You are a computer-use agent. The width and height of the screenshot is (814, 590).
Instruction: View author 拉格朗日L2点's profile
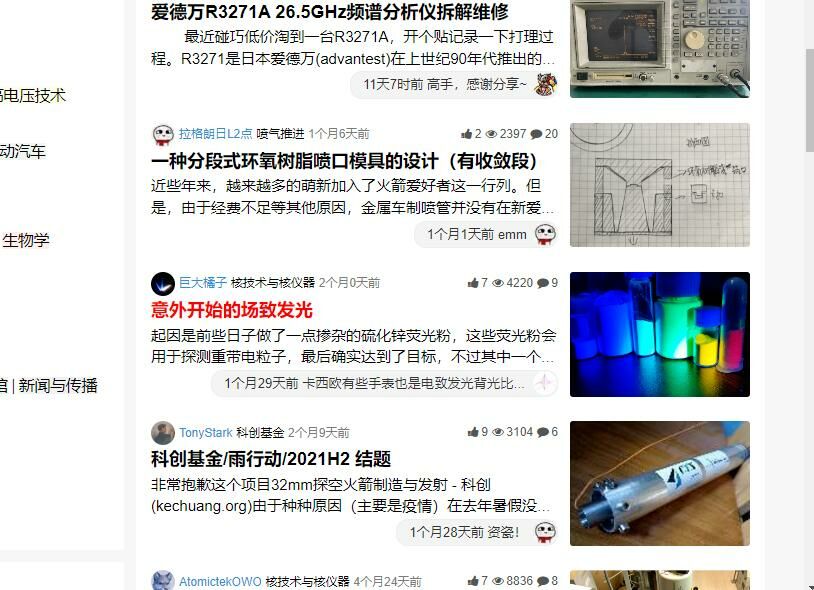215,134
